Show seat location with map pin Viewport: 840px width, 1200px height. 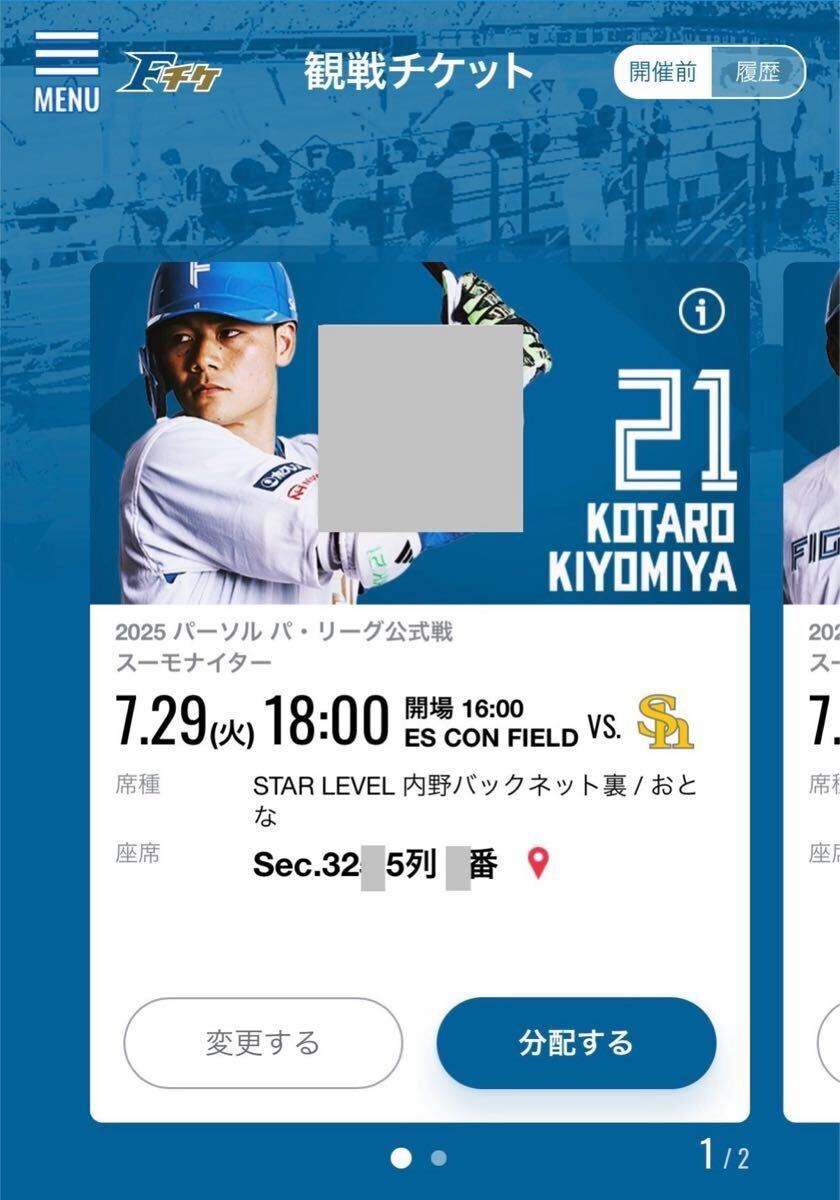coord(539,863)
